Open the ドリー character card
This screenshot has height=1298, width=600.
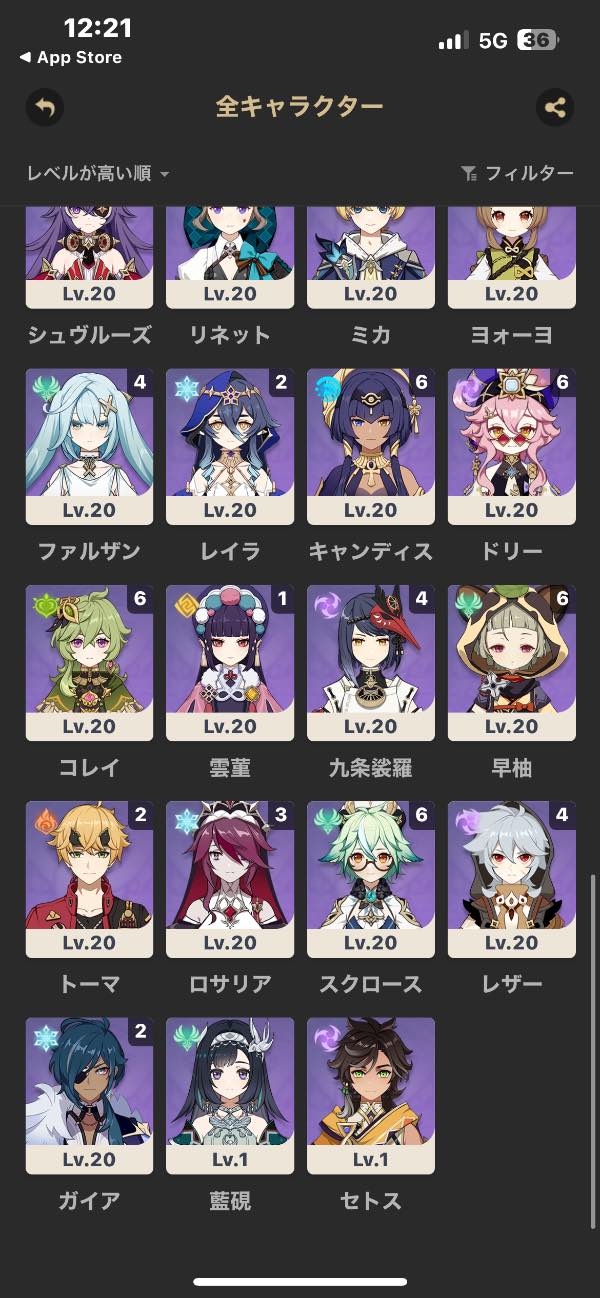click(512, 447)
